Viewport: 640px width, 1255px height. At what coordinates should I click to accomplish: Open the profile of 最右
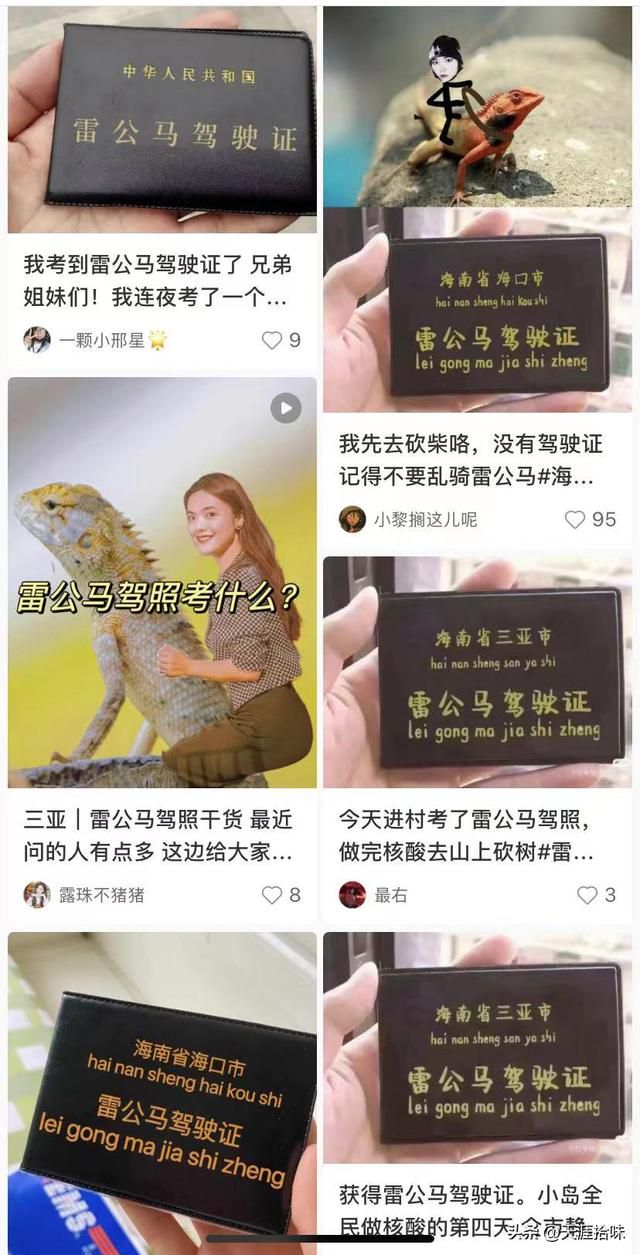tap(352, 895)
